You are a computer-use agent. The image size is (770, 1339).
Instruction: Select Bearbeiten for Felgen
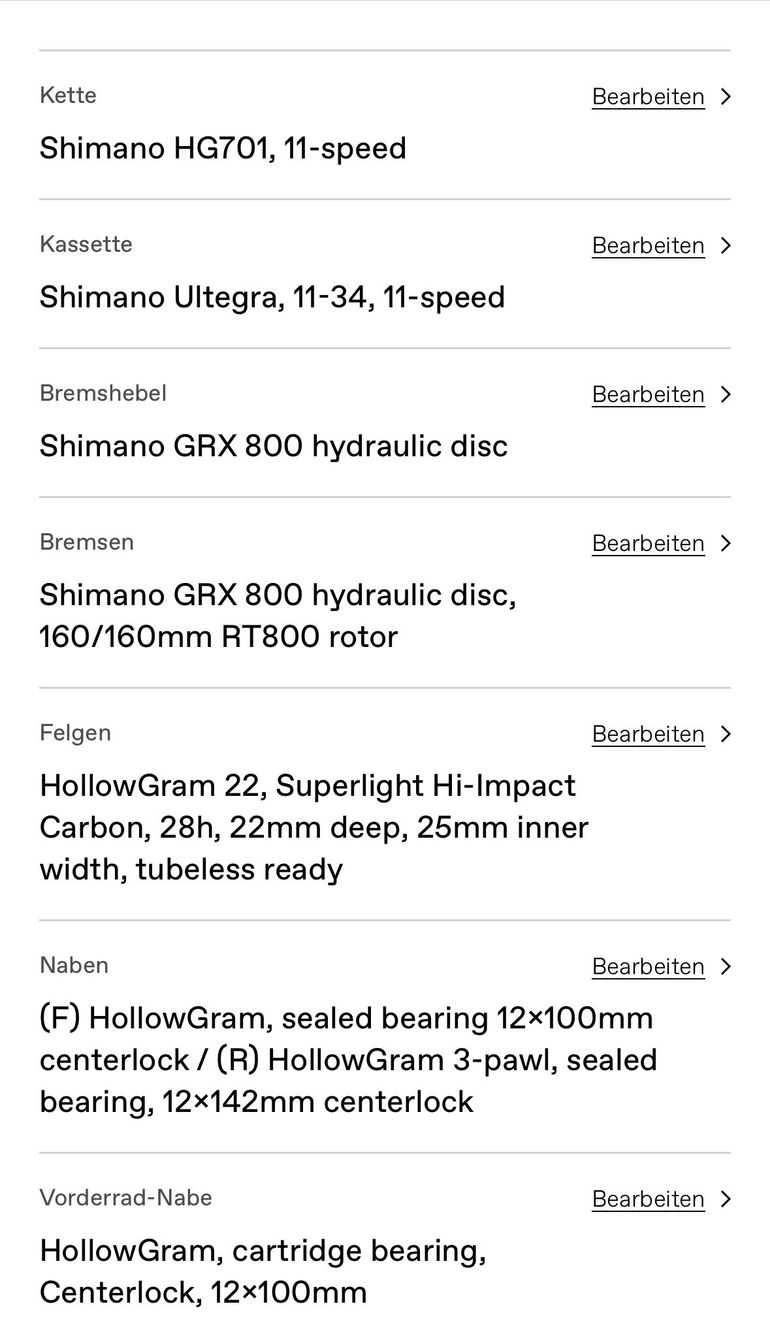(649, 735)
